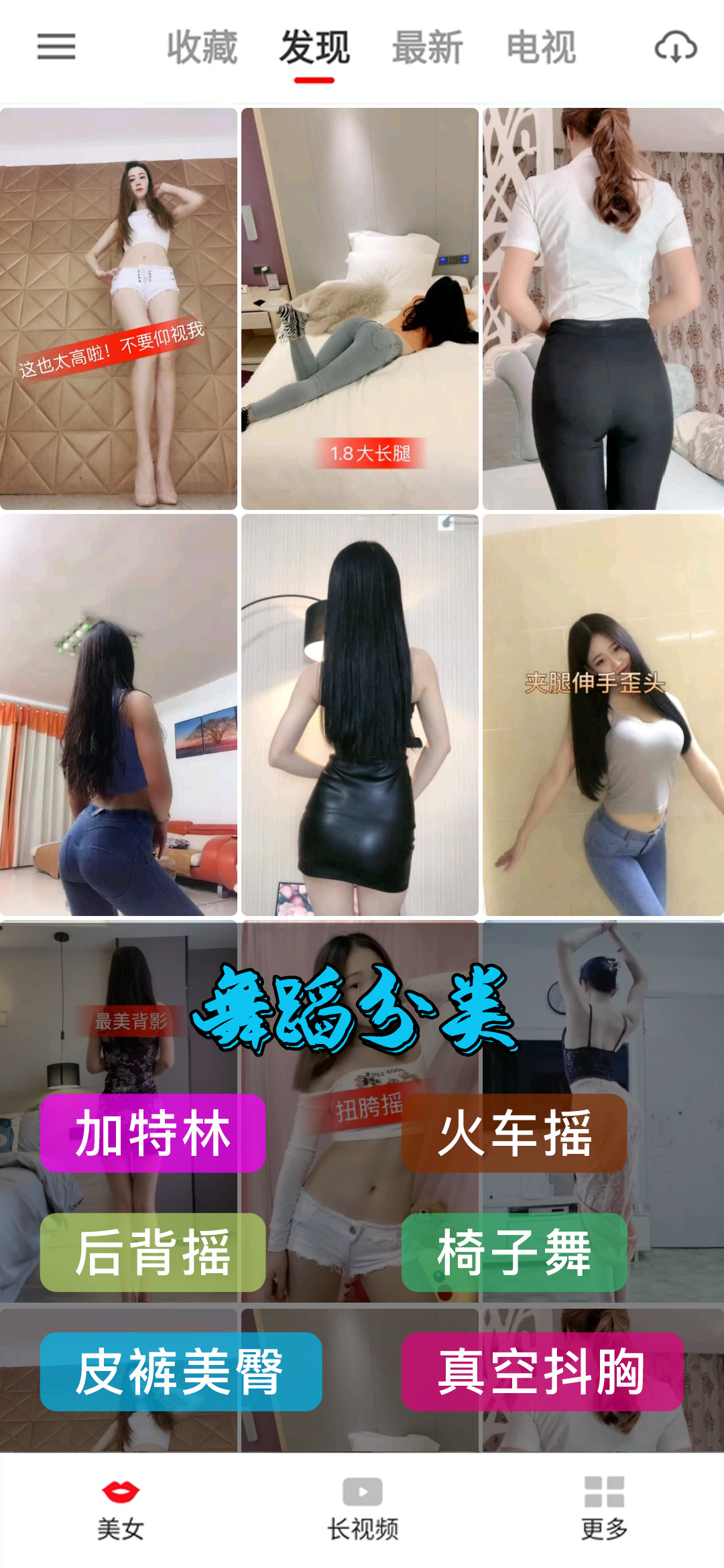Open the video captioned 这也太高啦
The image size is (724, 1568).
(x=119, y=308)
